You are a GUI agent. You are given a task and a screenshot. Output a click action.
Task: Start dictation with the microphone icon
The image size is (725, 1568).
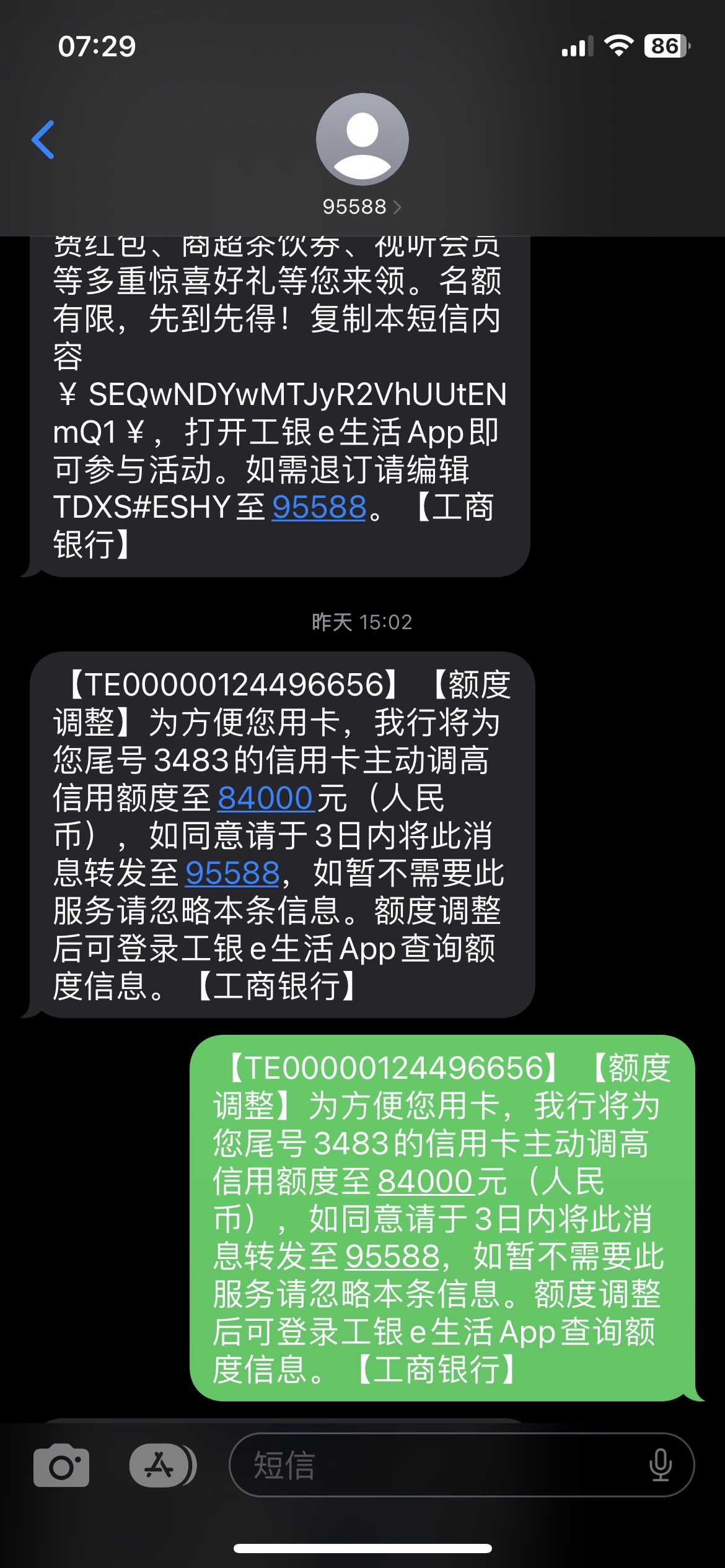[x=660, y=1465]
